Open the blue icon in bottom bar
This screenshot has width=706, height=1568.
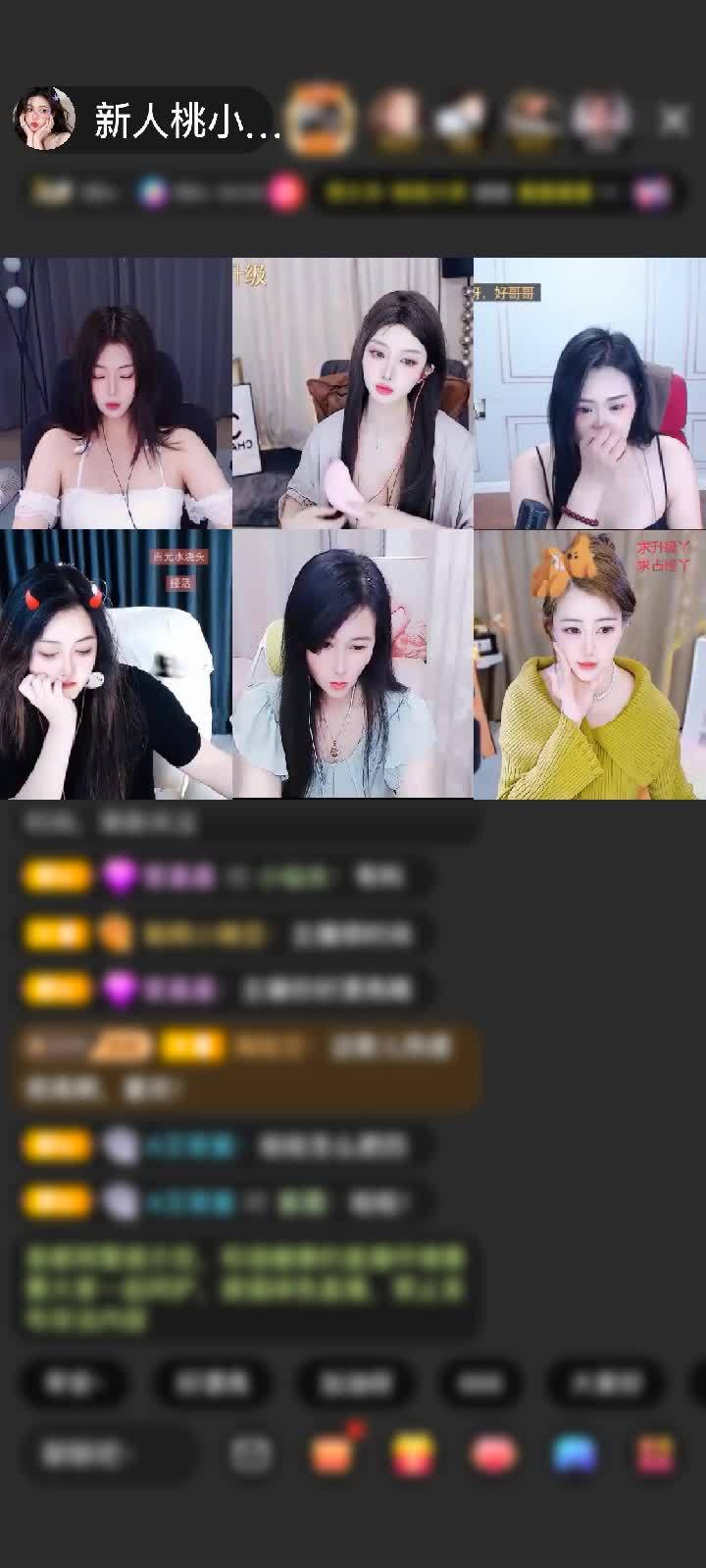pos(575,1454)
